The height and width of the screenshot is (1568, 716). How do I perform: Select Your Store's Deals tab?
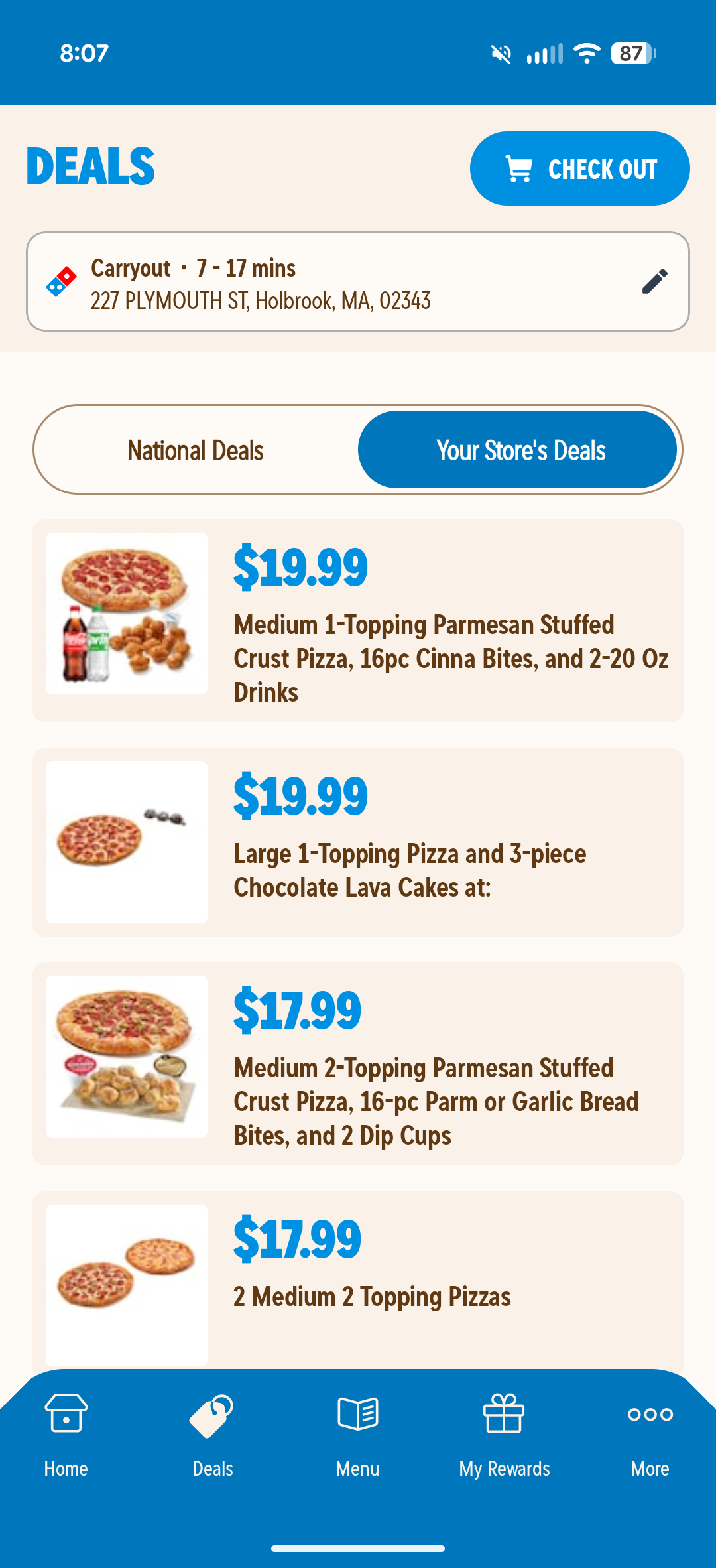[x=520, y=450]
